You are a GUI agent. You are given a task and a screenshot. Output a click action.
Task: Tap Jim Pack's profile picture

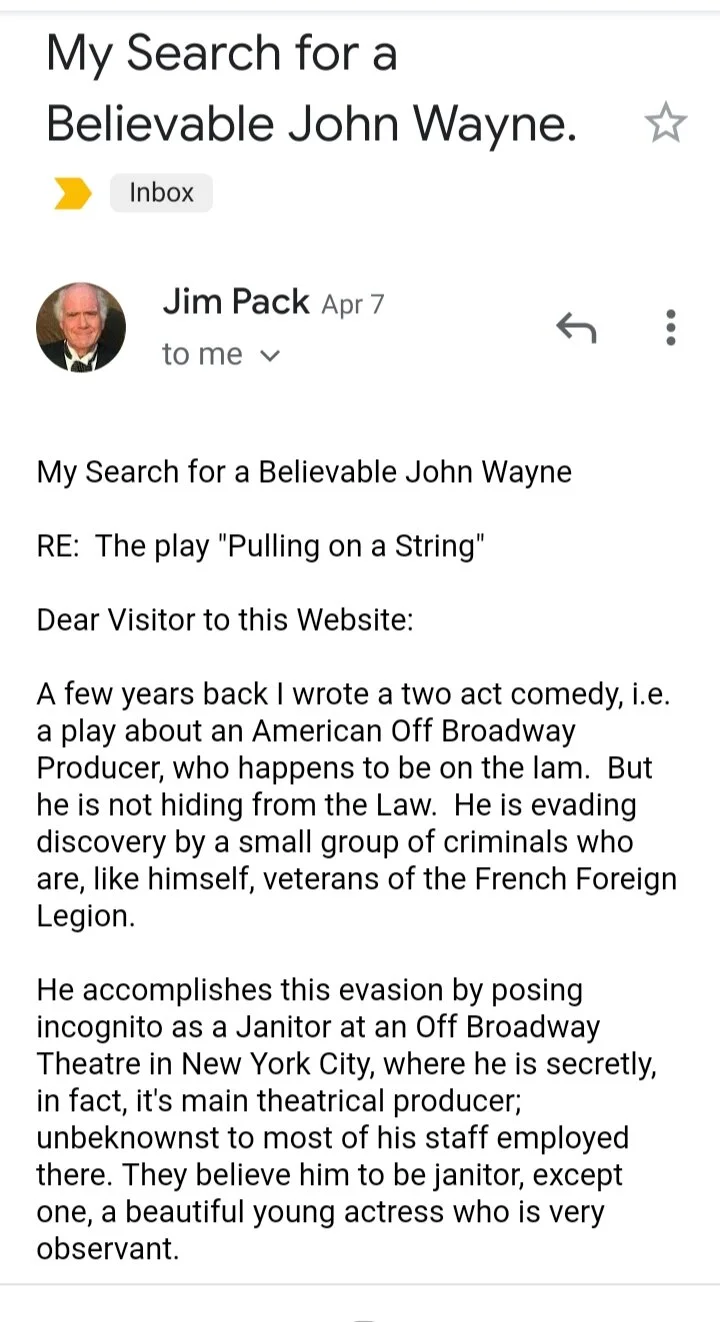click(x=81, y=327)
